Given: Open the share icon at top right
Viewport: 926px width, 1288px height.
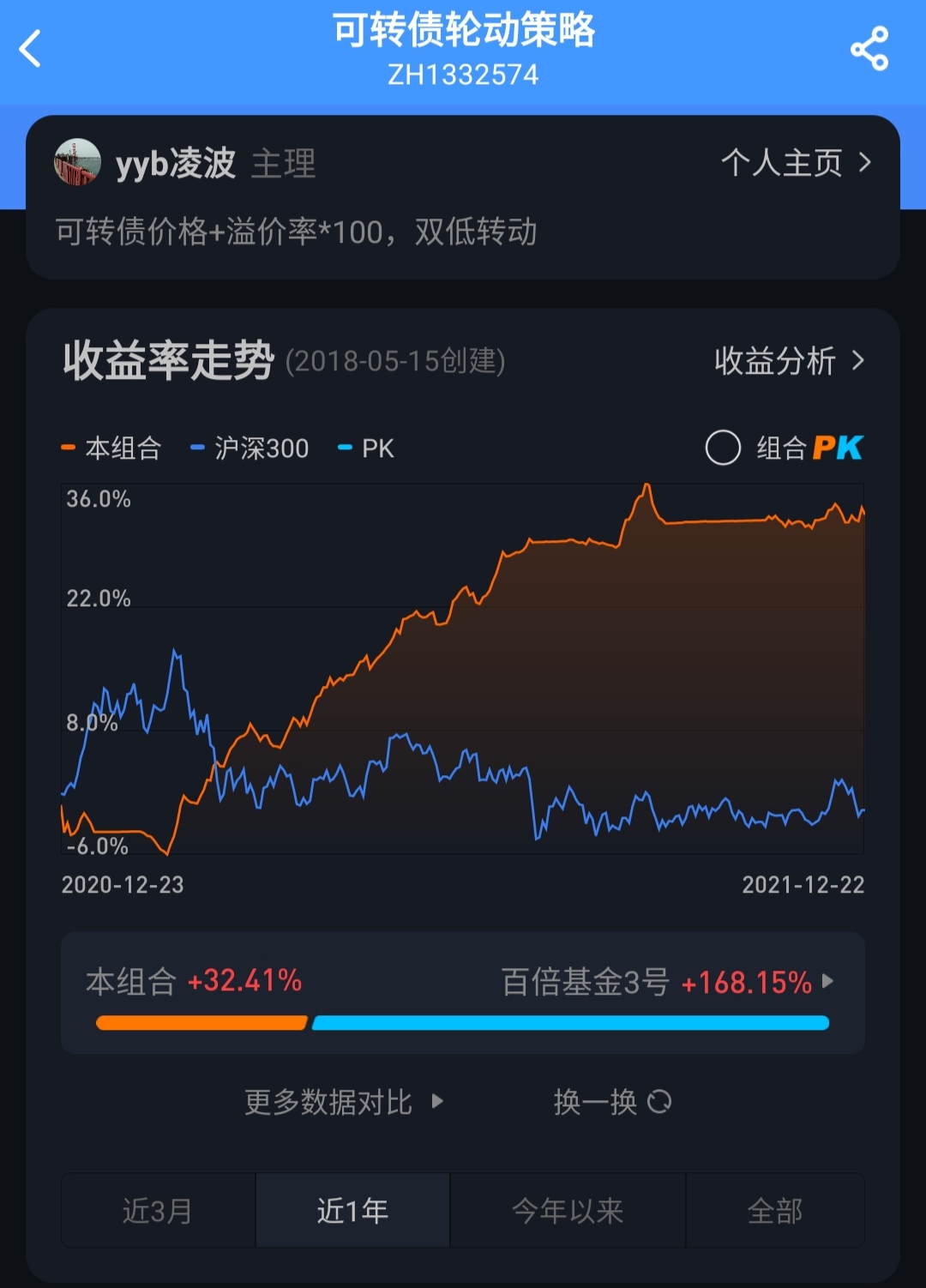Looking at the screenshot, I should 869,50.
